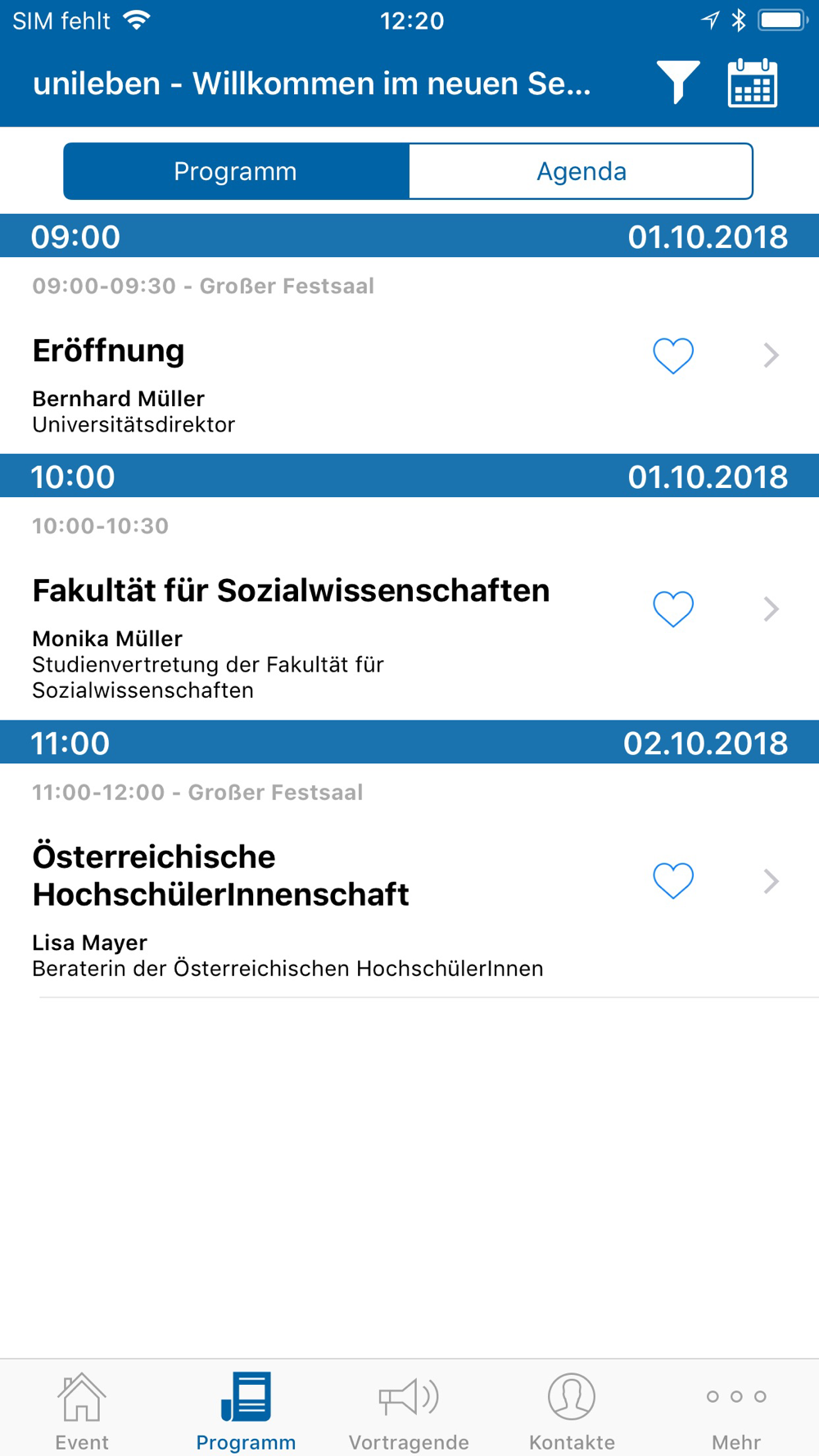Favorite the Österreichische HochschülerInnenschaft session
The height and width of the screenshot is (1456, 819).
click(x=673, y=880)
